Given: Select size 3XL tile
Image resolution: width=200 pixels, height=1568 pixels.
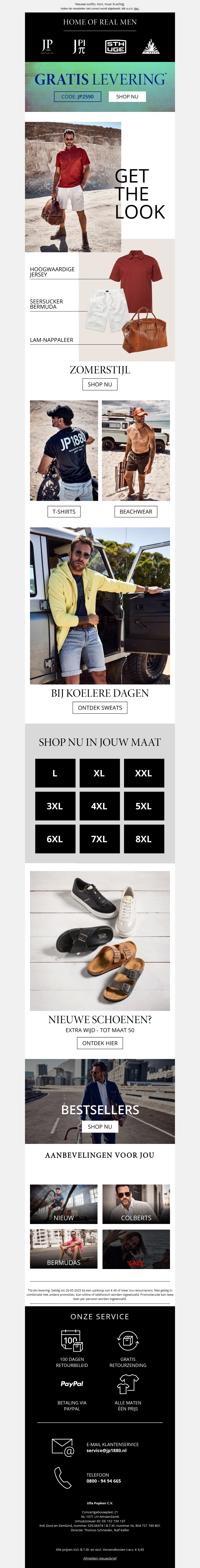Looking at the screenshot, I should pos(55,806).
